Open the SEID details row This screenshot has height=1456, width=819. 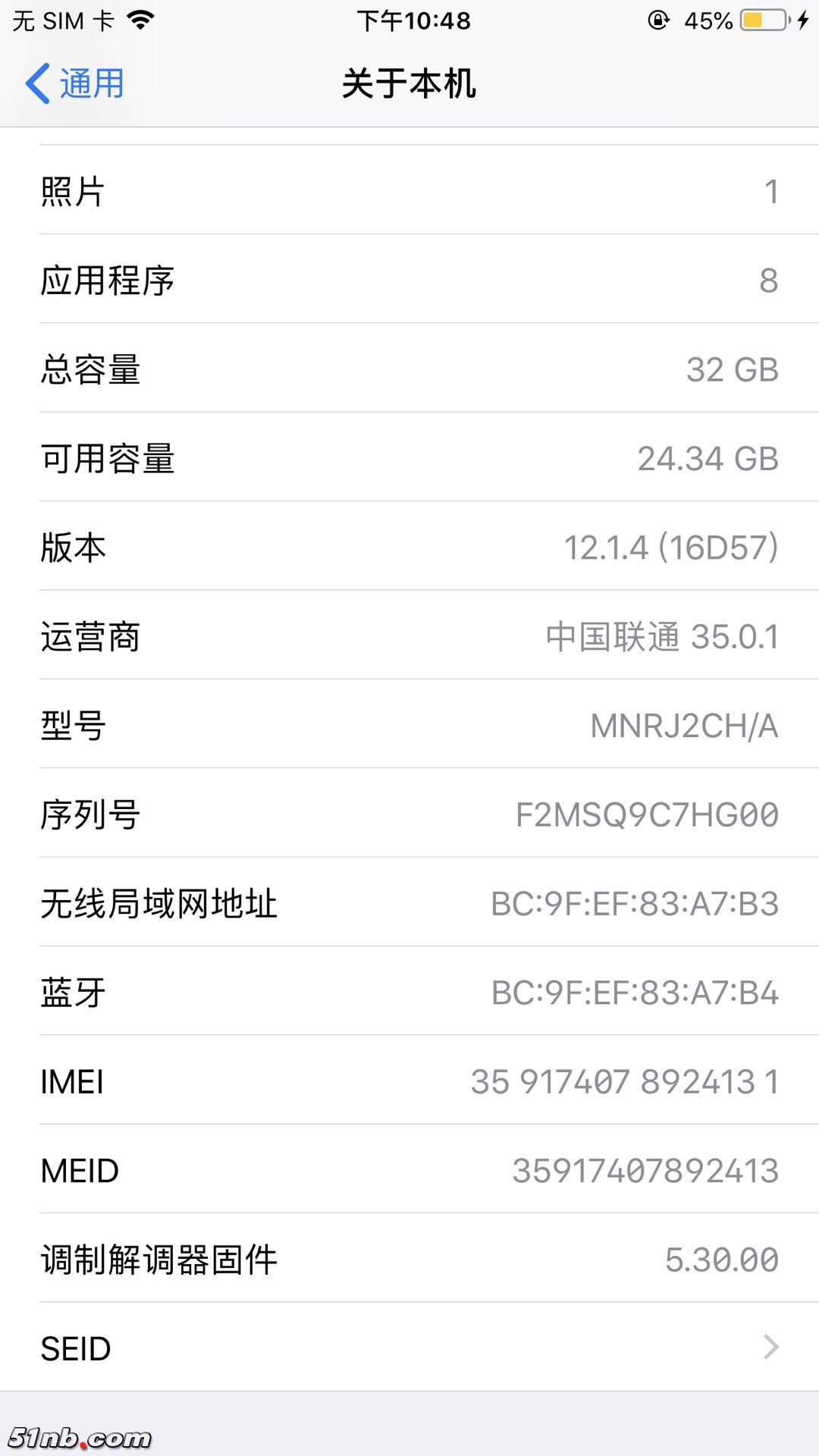409,1348
